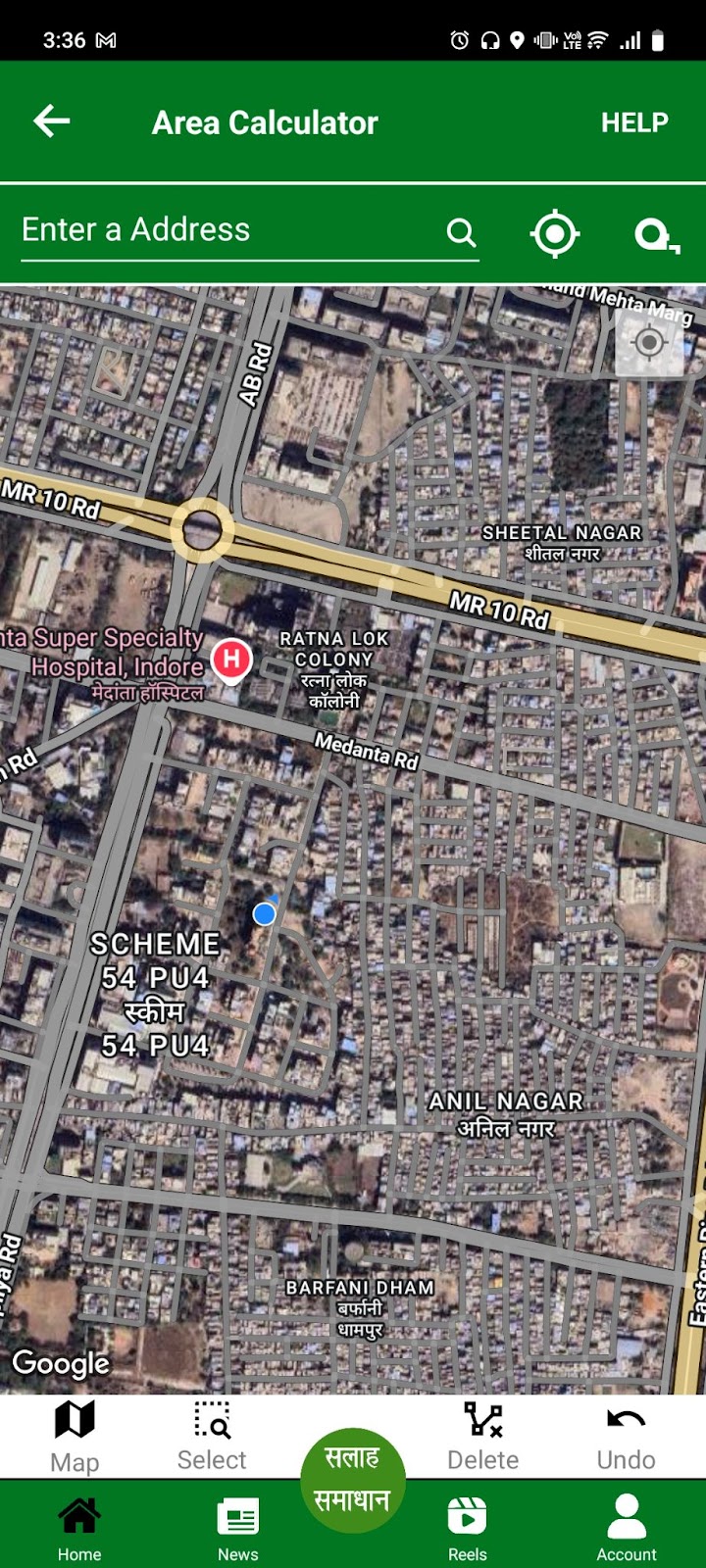Open the सलाह समाधान round button
Viewport: 706px width, 1568px height.
coord(352,1480)
